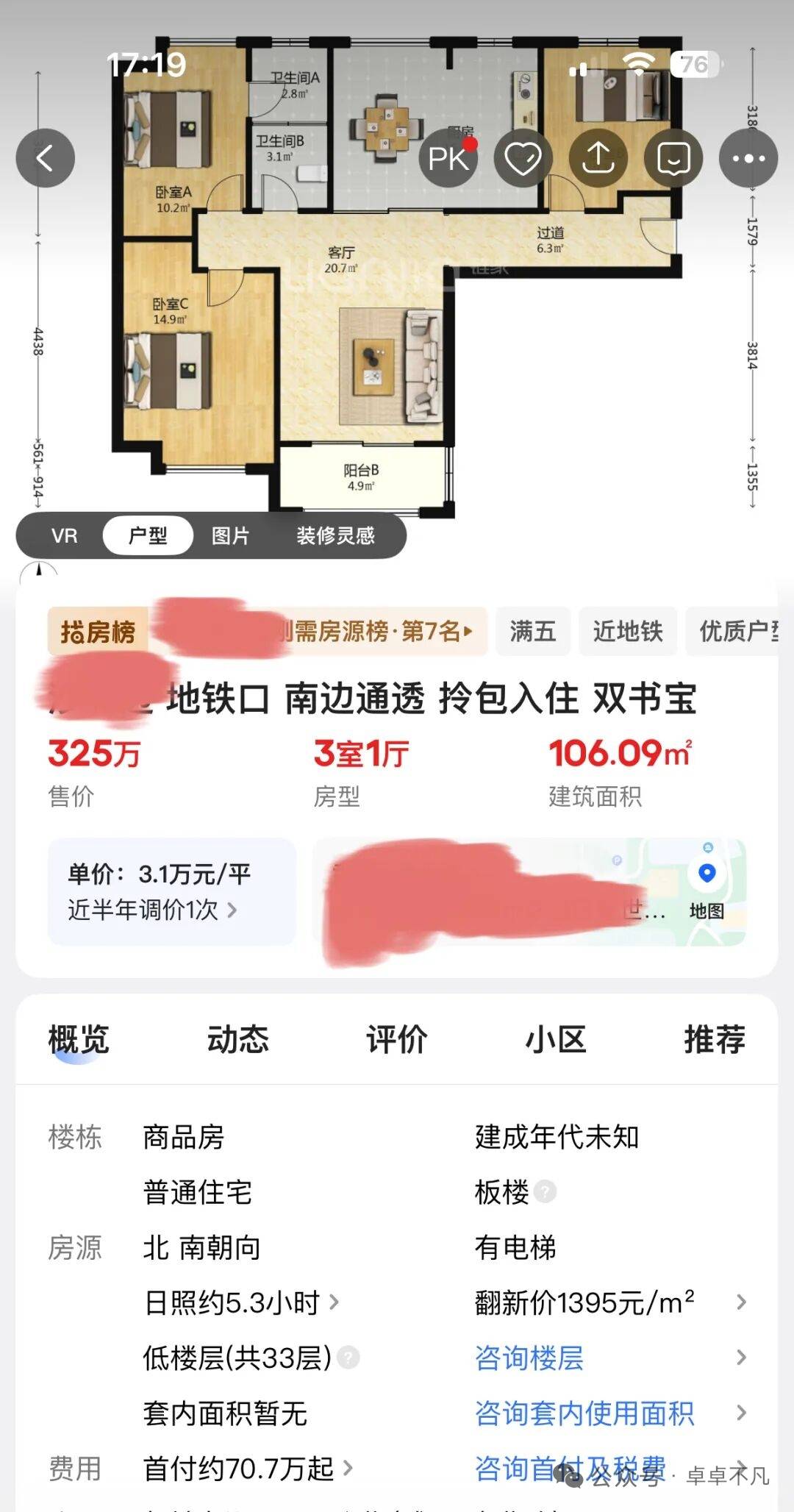Open the three-dot overflow menu
Viewport: 794px width, 1512px height.
point(748,158)
